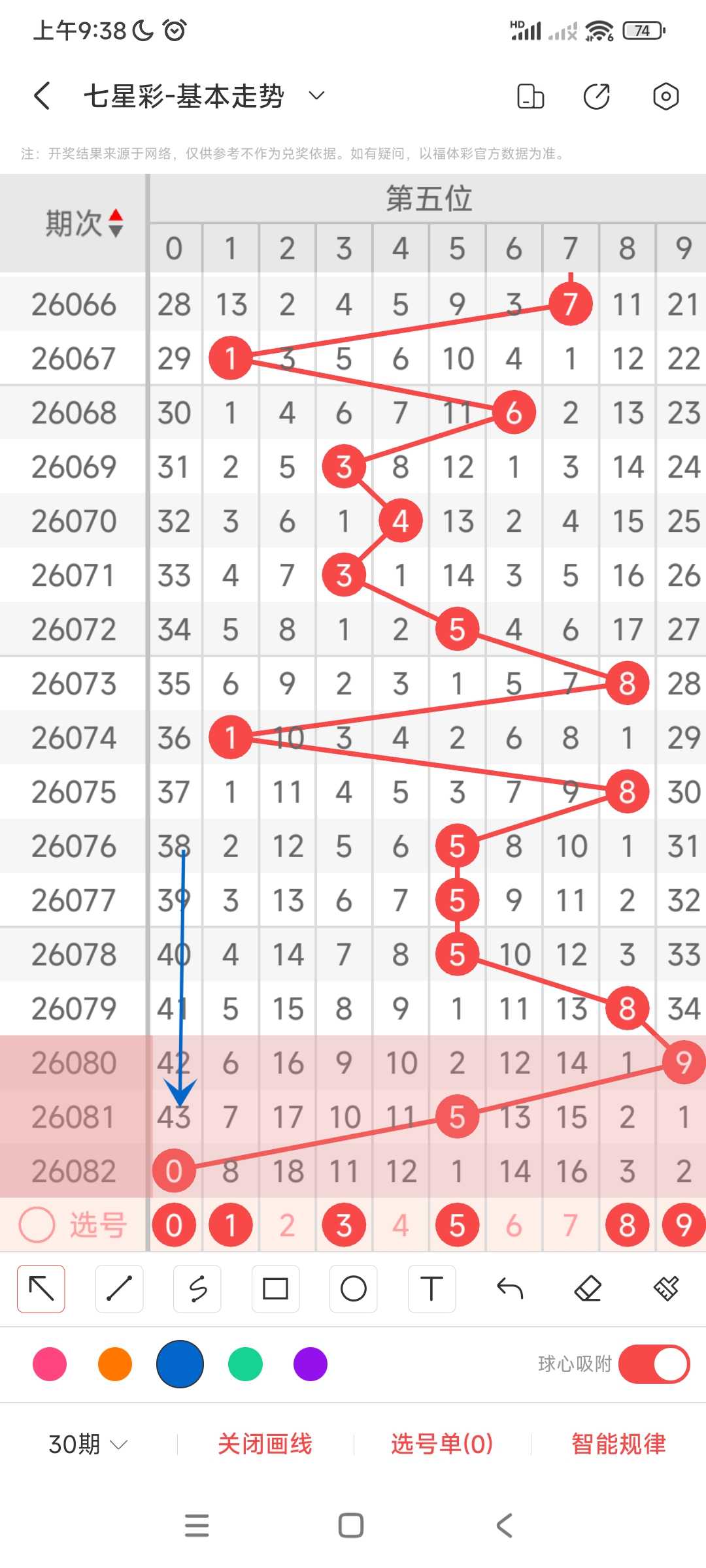Choose the arrow drawing tool
The image size is (706, 1568).
pos(41,1289)
